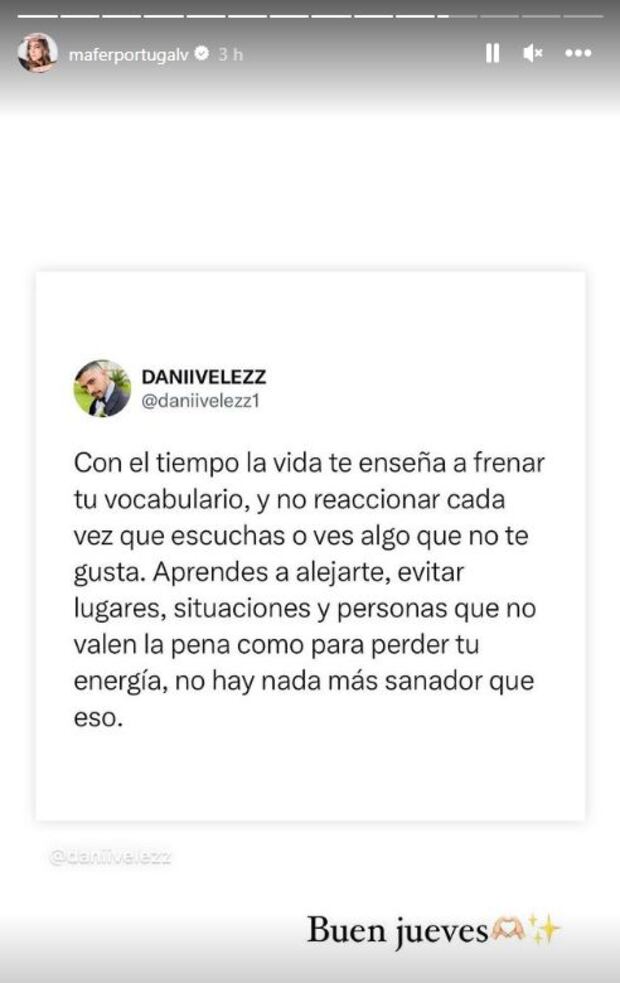Open maferportugalv profile picture
Image resolution: width=620 pixels, height=983 pixels.
(x=37, y=54)
